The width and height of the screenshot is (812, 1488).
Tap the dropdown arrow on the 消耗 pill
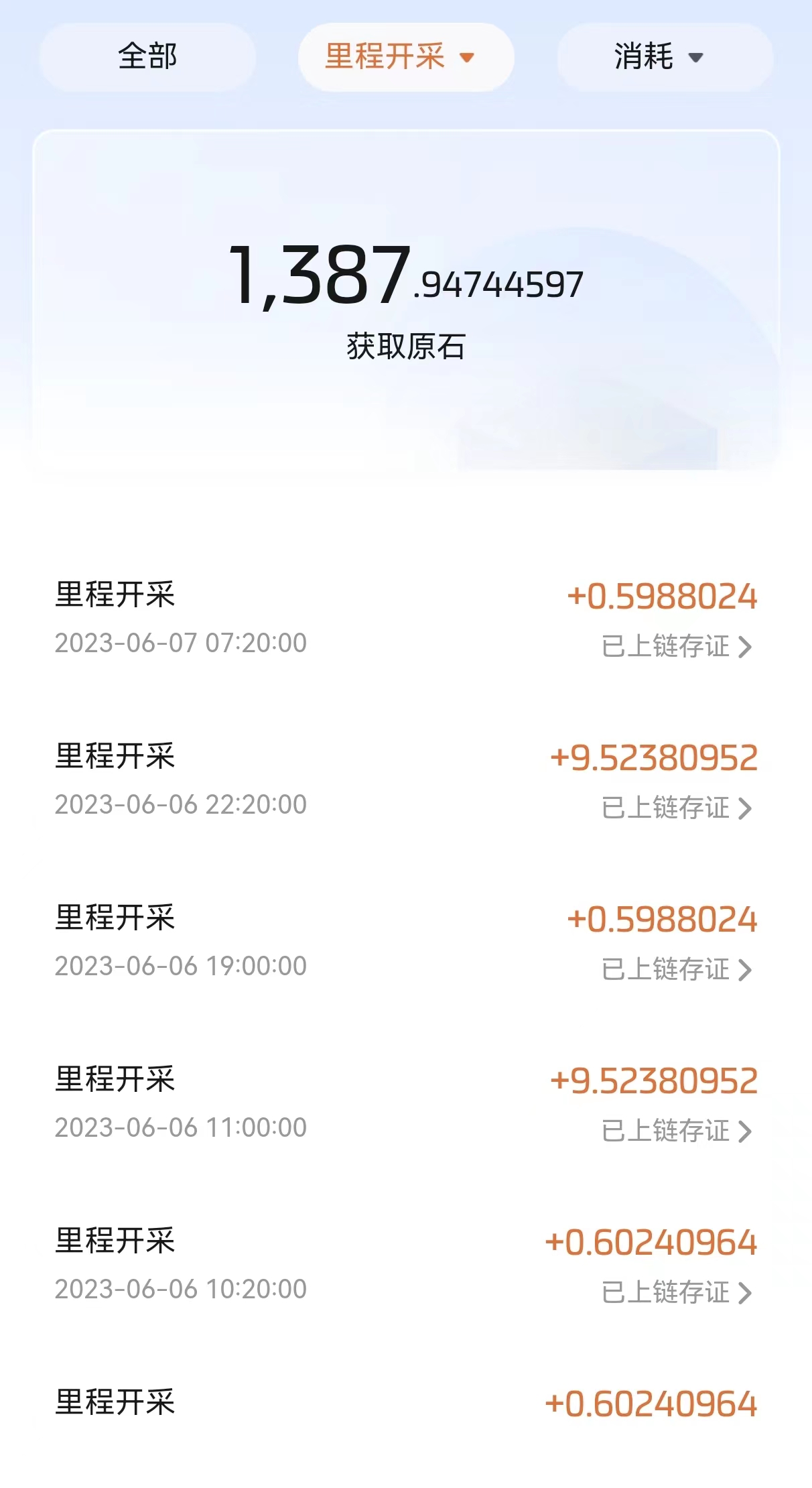click(697, 58)
